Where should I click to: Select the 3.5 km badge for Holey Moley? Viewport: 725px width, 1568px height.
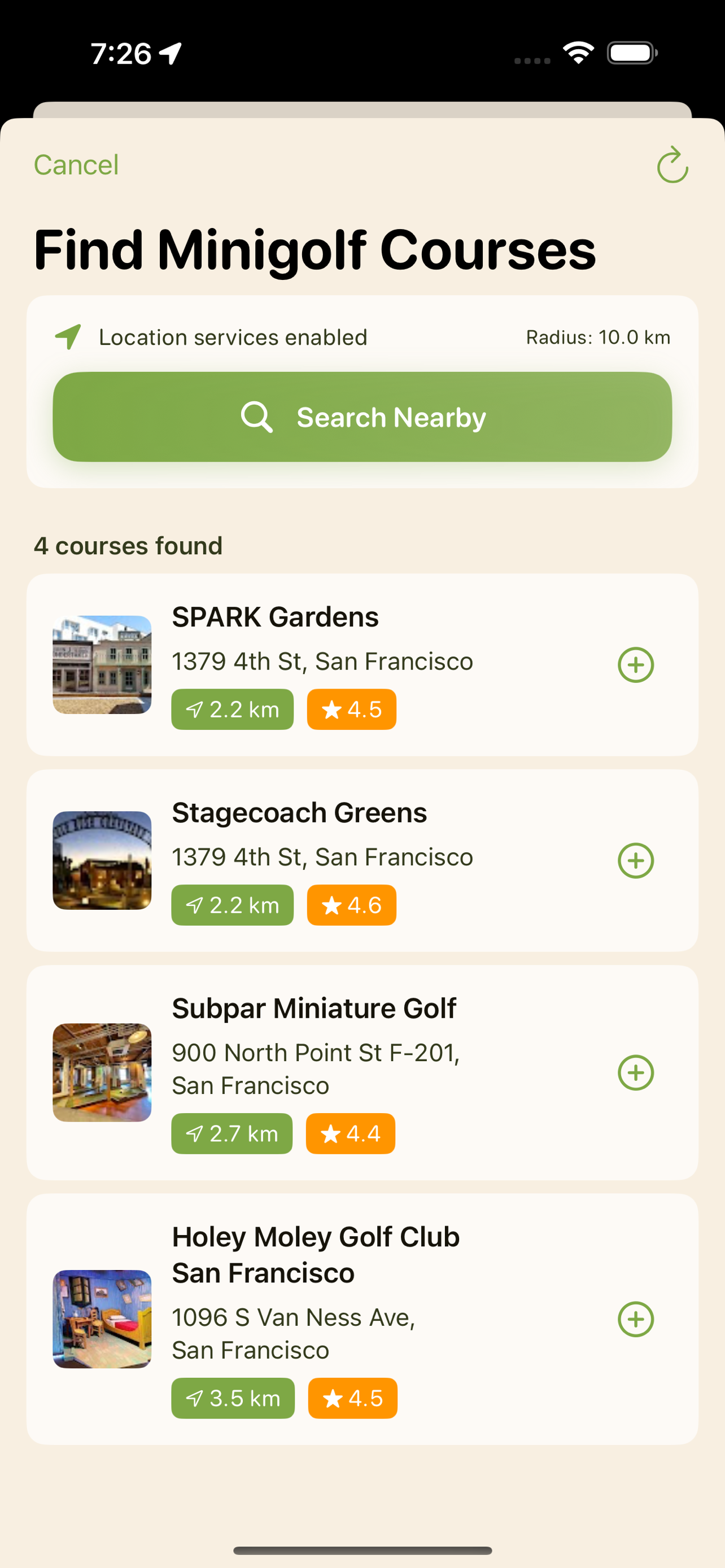(233, 1398)
